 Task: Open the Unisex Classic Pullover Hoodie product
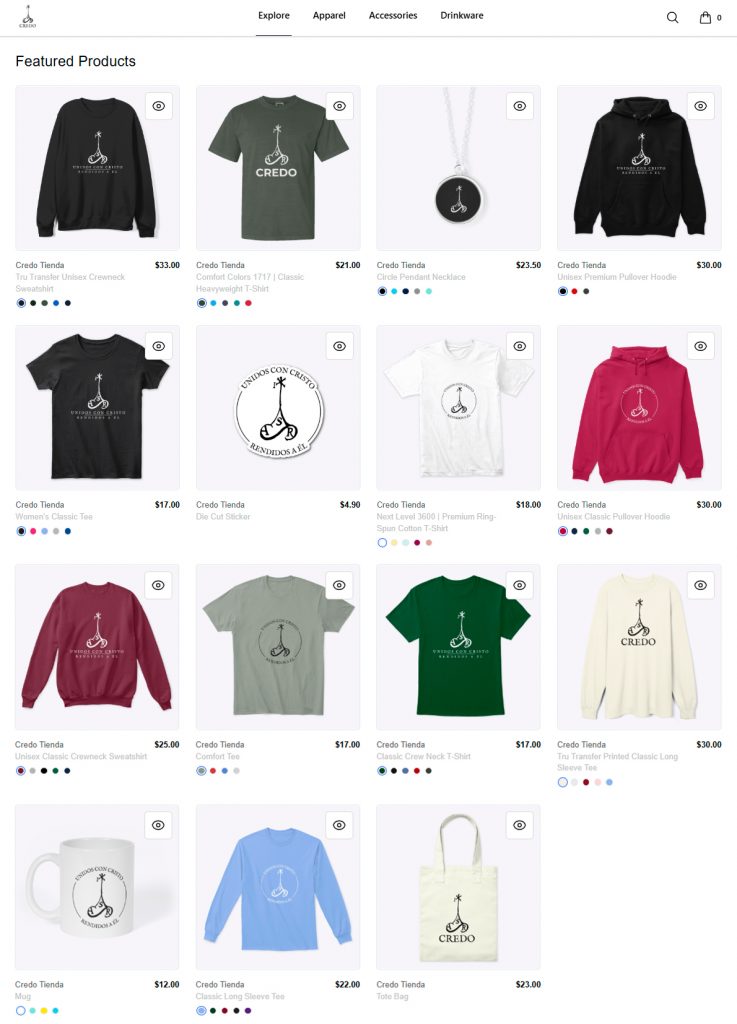coord(638,407)
